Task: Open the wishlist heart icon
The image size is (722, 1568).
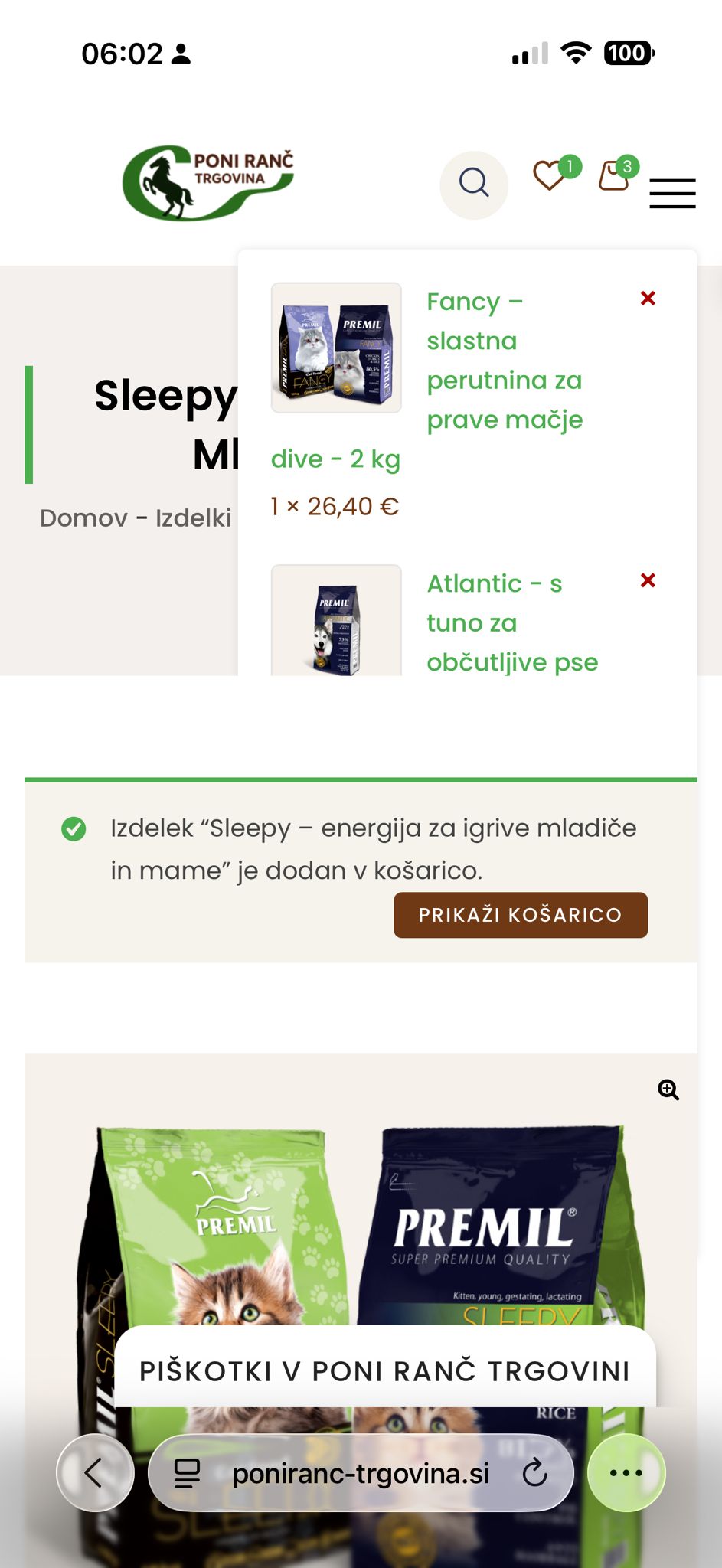Action: [549, 176]
